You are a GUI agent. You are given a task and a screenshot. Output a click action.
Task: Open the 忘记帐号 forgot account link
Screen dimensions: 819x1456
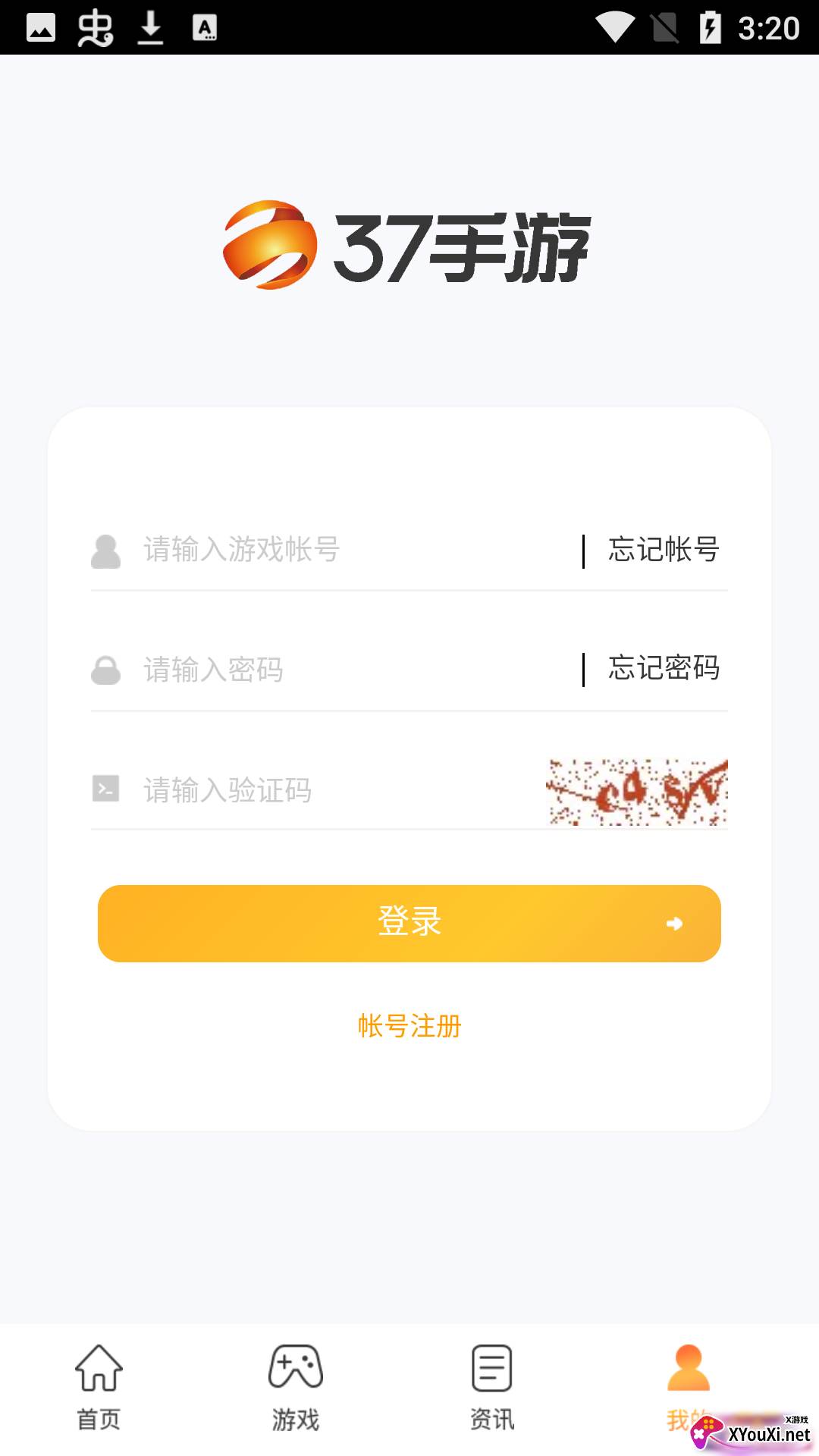coord(664,550)
